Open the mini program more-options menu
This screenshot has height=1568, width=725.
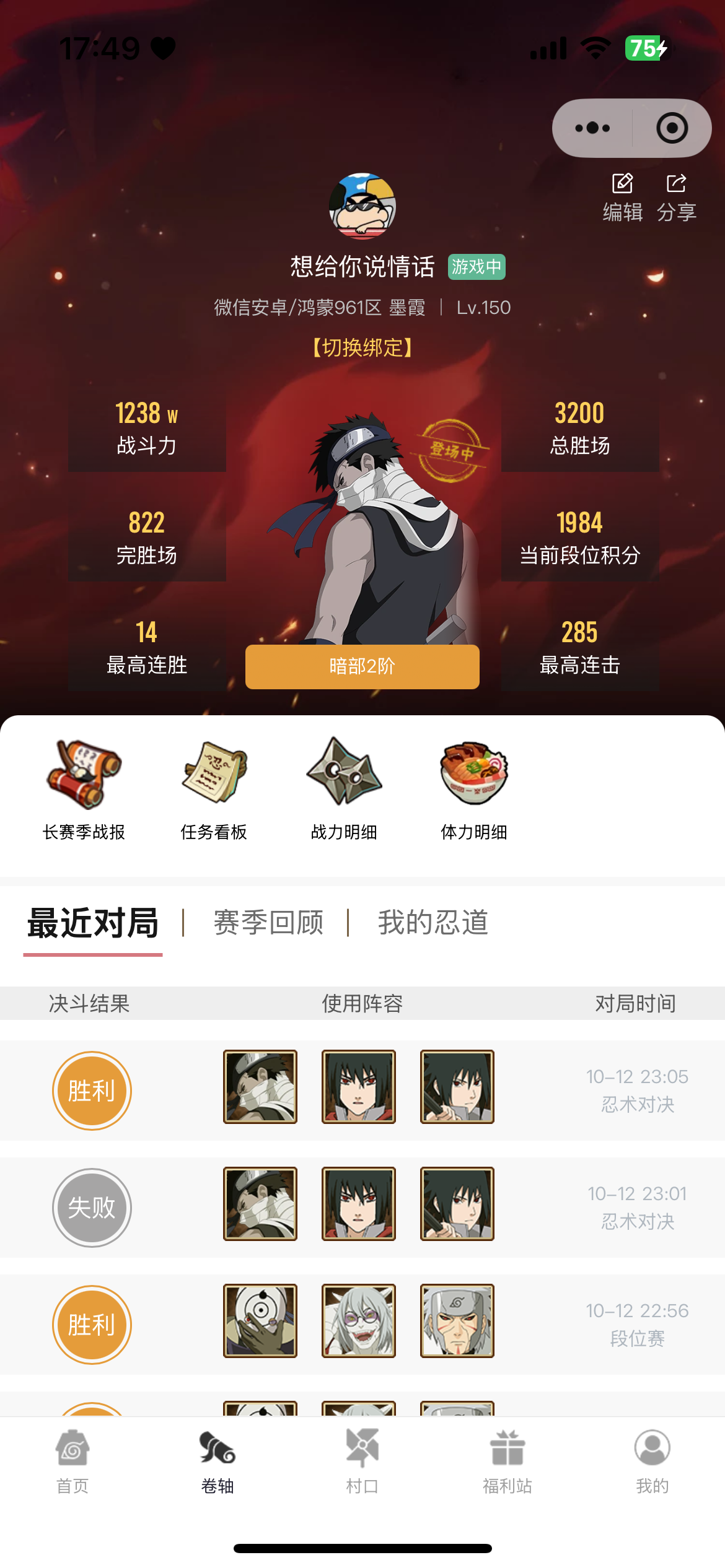592,128
